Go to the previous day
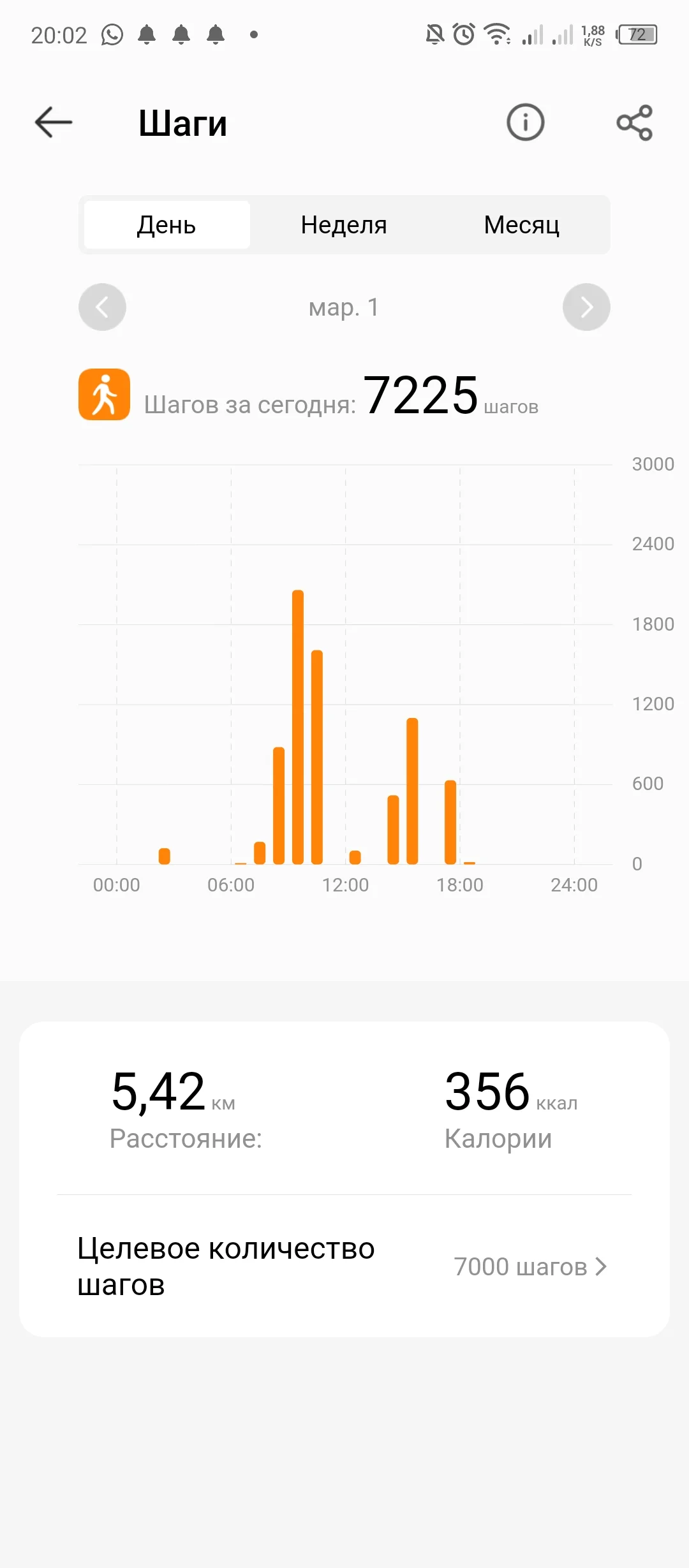689x1568 pixels. 102,307
